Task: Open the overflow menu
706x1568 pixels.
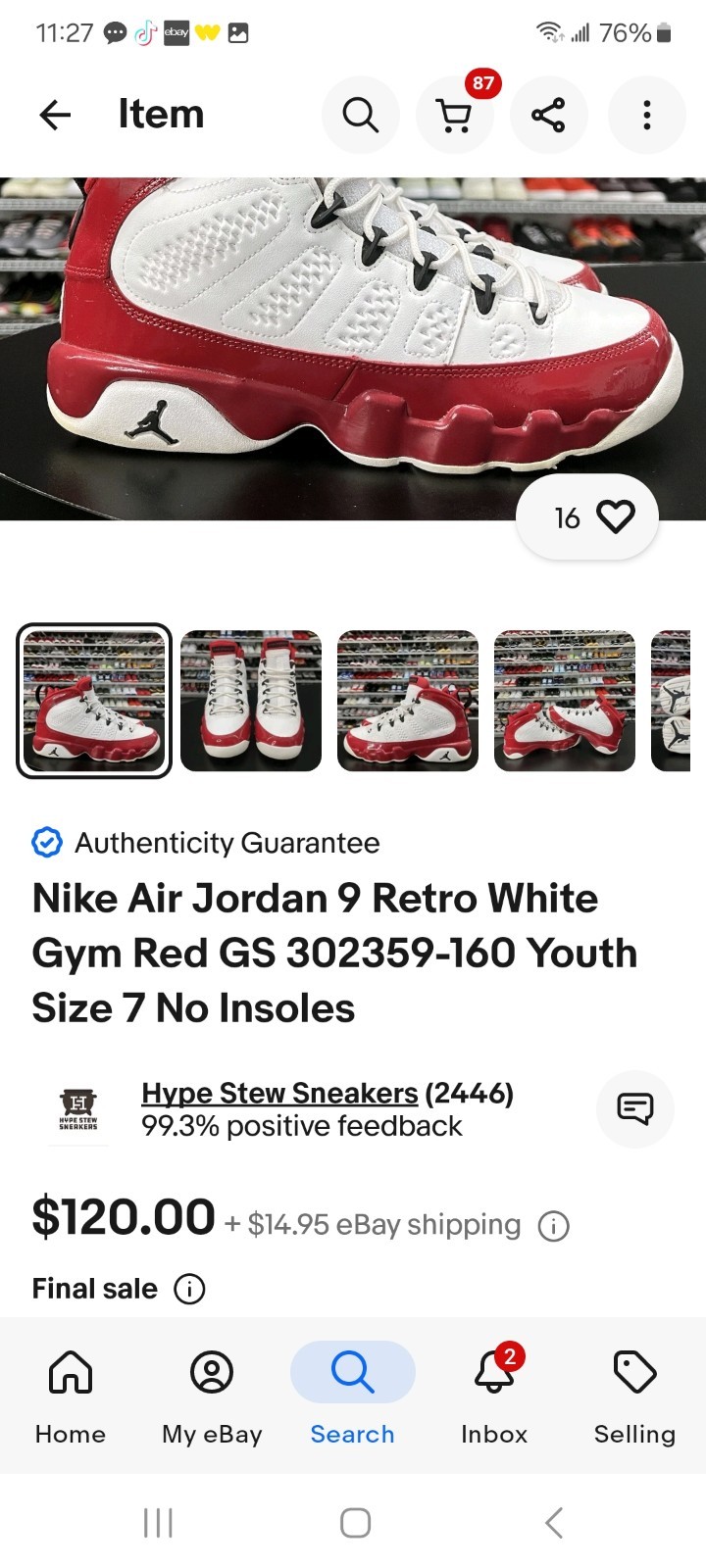Action: coord(646,116)
